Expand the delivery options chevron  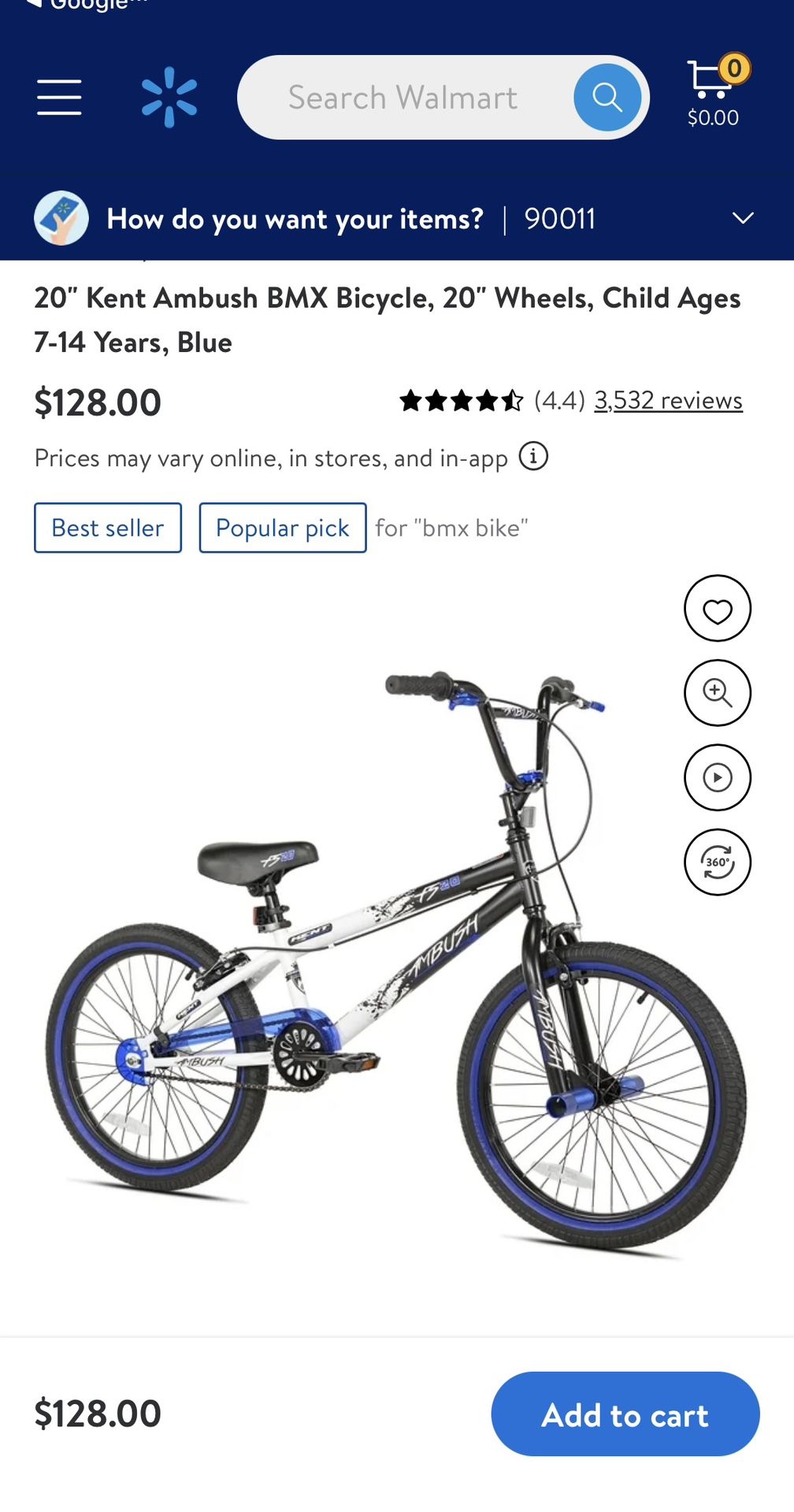[x=741, y=219]
